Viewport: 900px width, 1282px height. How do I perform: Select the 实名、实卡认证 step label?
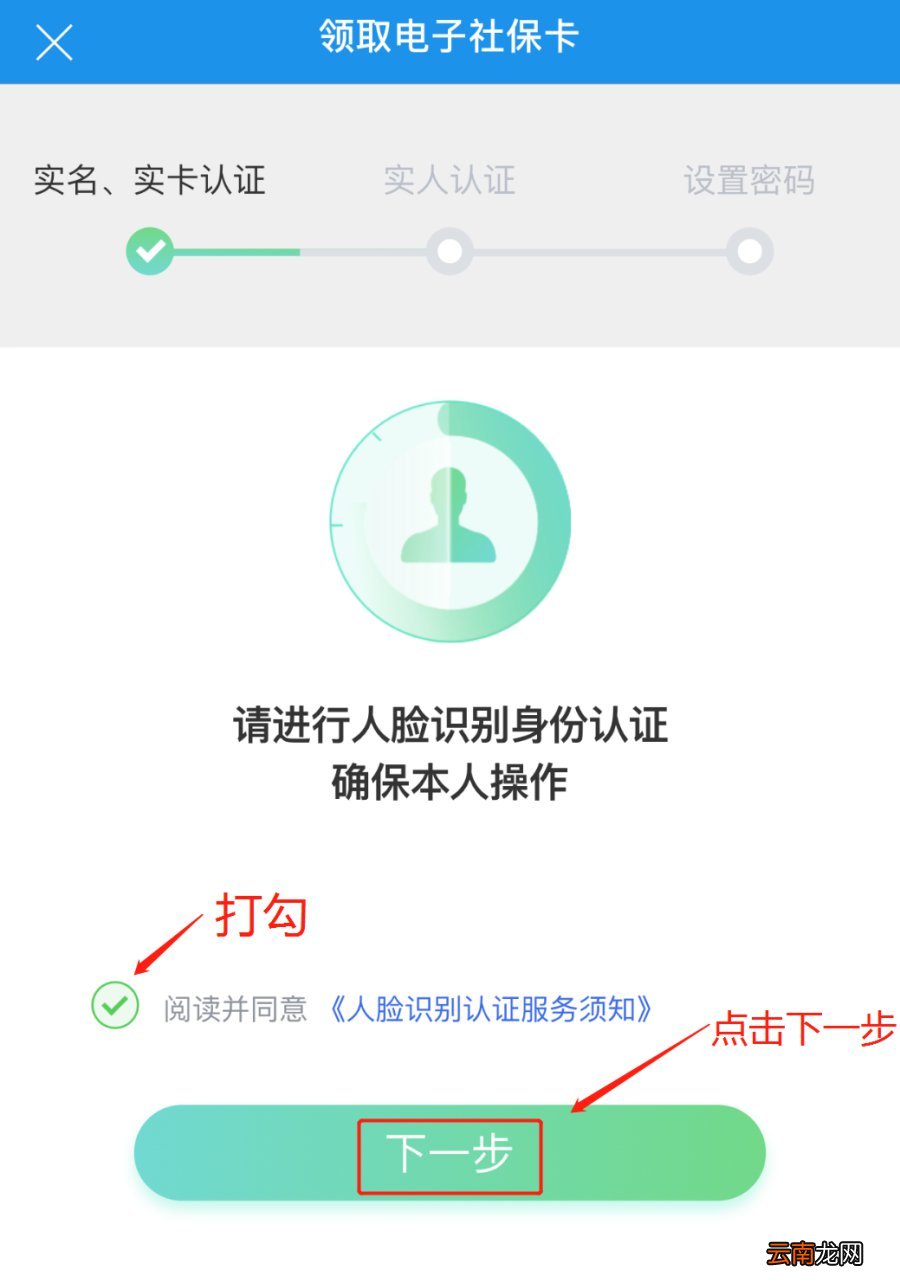coord(147,182)
